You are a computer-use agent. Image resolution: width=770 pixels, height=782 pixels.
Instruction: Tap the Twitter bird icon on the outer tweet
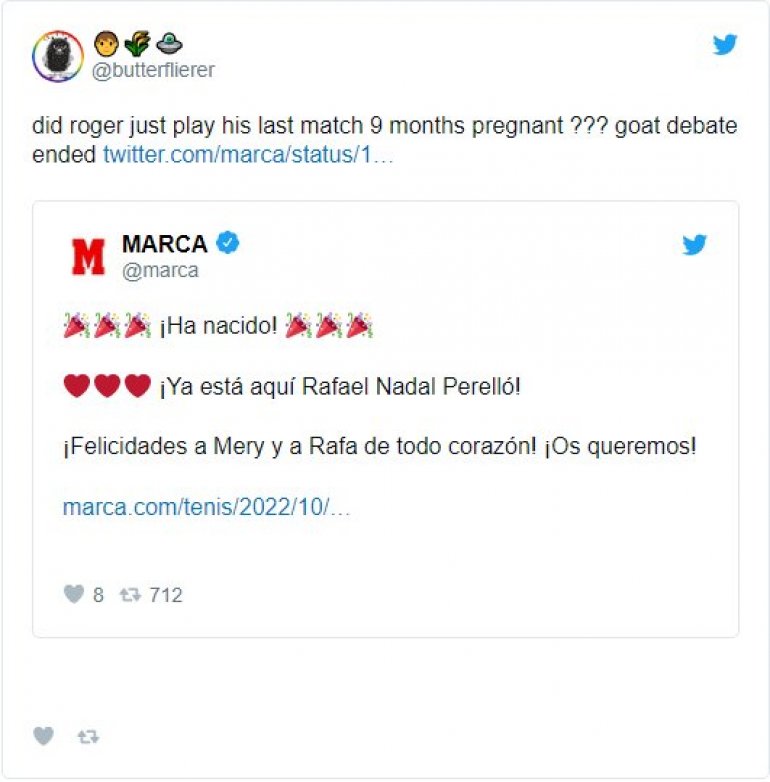(724, 45)
